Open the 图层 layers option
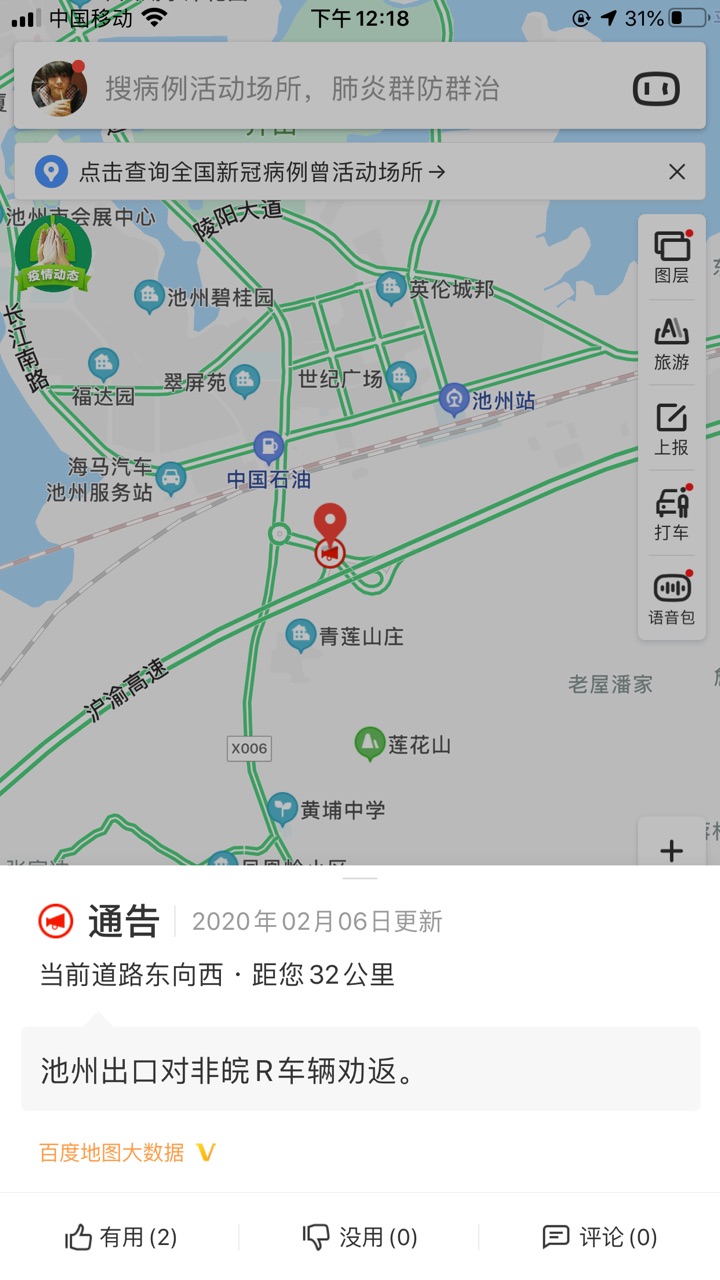Image resolution: width=720 pixels, height=1280 pixels. (672, 257)
